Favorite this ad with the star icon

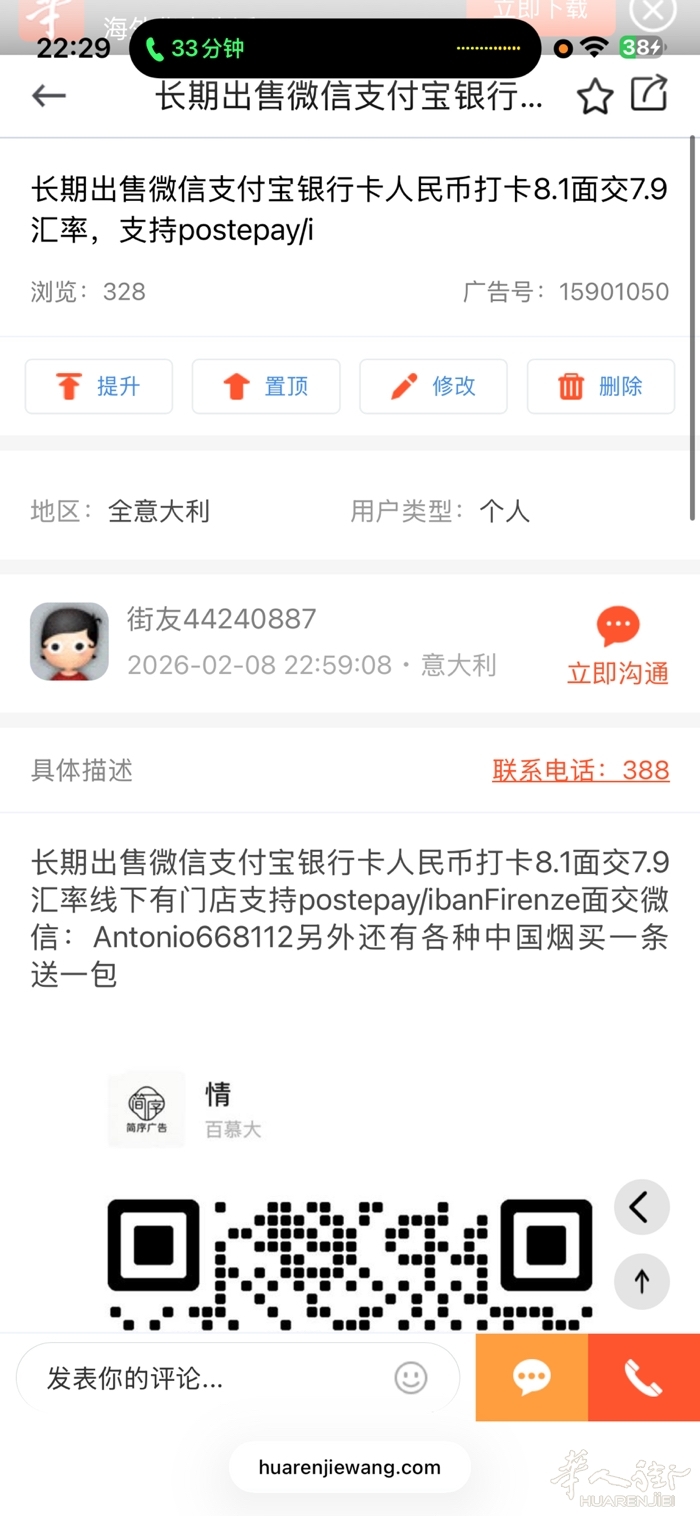coord(595,97)
